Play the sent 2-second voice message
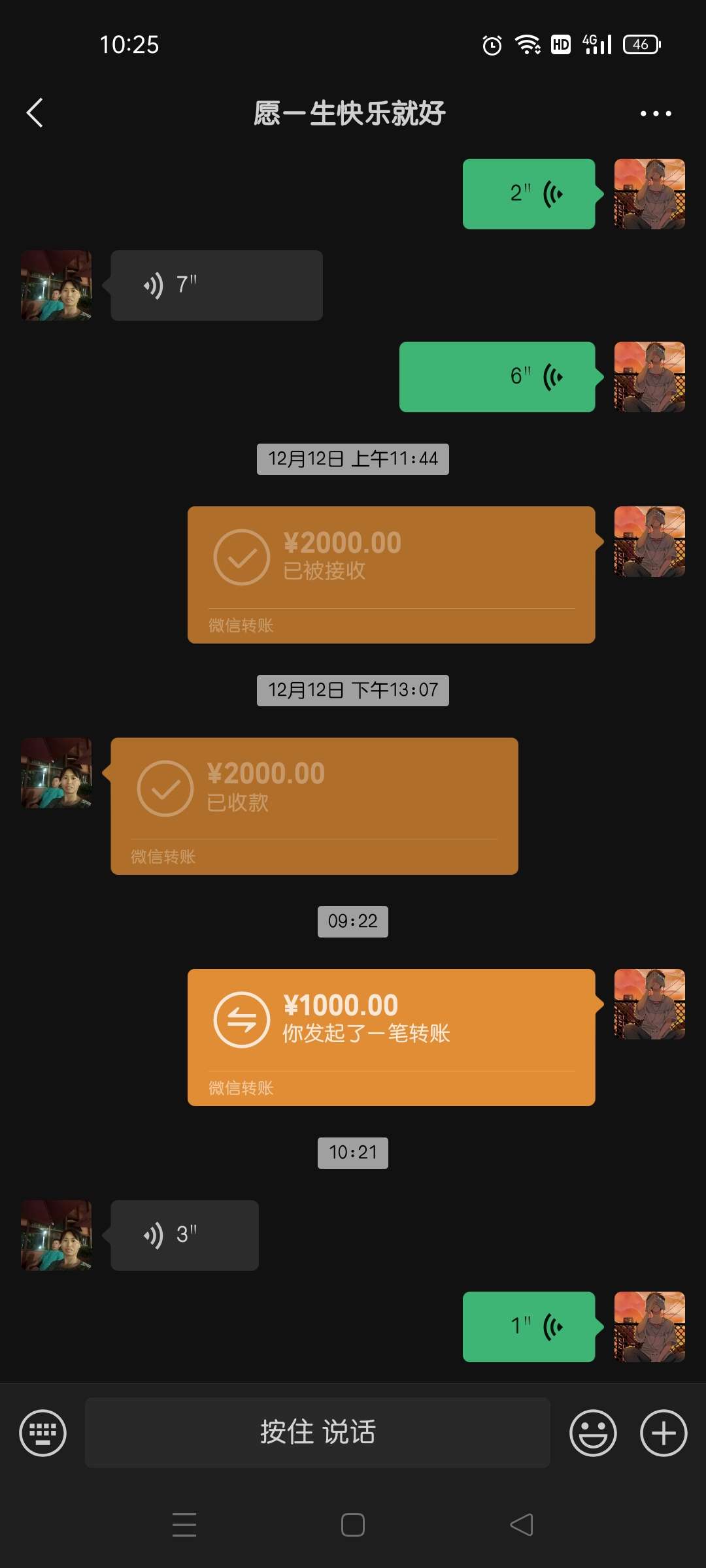This screenshot has height=1568, width=706. point(529,194)
